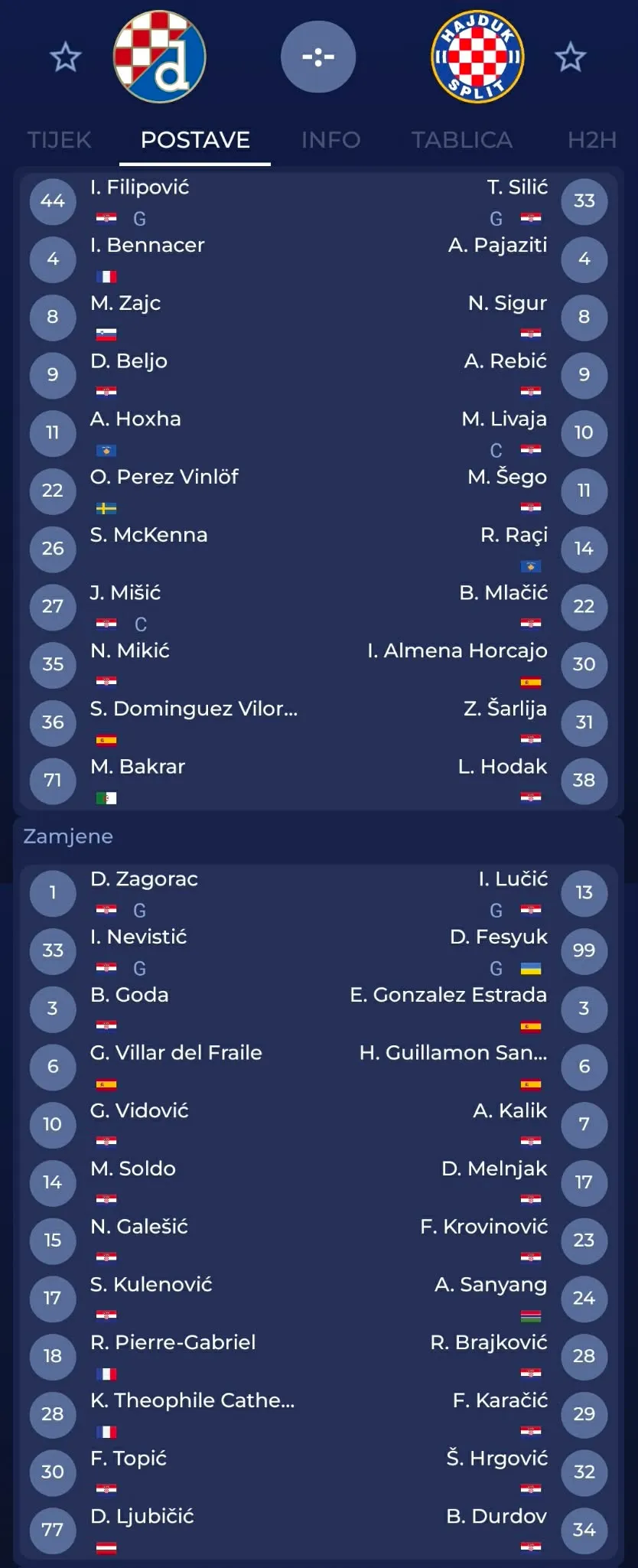This screenshot has width=638, height=1568.
Task: Open substitute D. Zagorac
Action: 144,879
